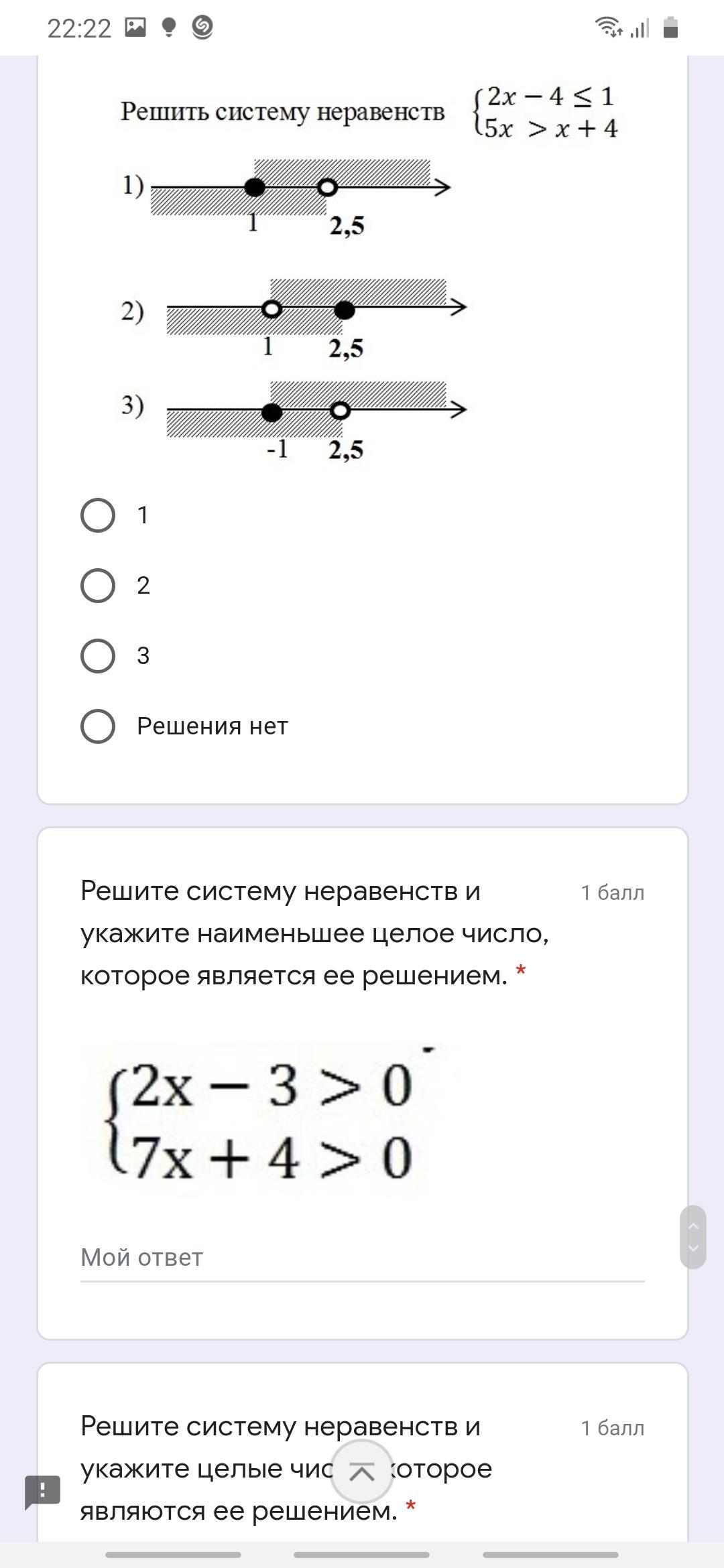Open the report problem feedback icon

pos(43,1492)
